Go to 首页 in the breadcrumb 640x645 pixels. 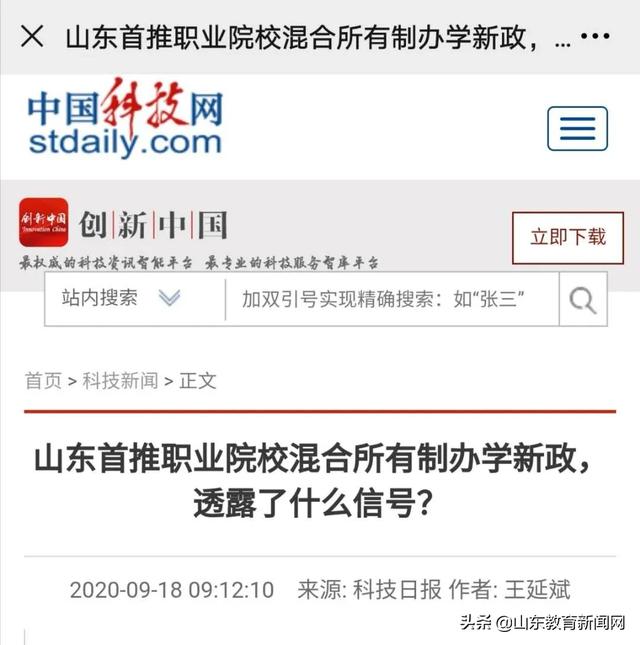(x=43, y=381)
